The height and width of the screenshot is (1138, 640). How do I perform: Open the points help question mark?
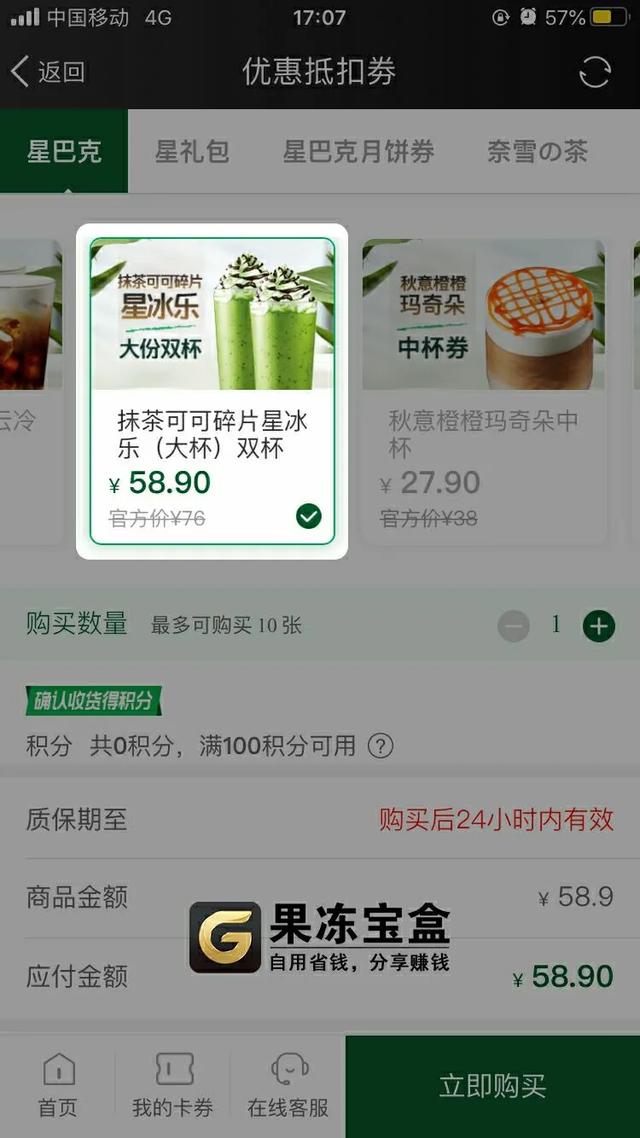[x=380, y=746]
